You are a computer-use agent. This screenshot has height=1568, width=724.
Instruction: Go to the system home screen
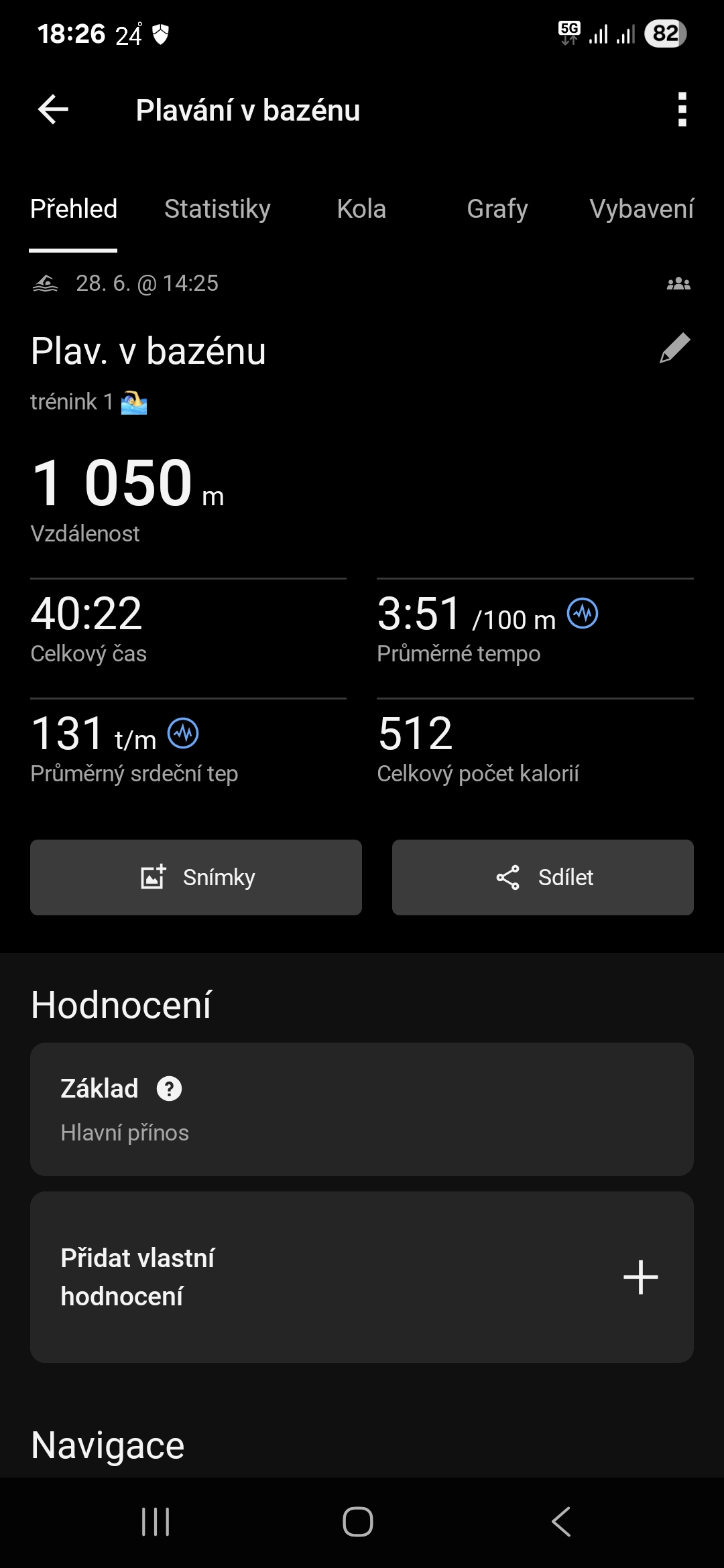358,1522
